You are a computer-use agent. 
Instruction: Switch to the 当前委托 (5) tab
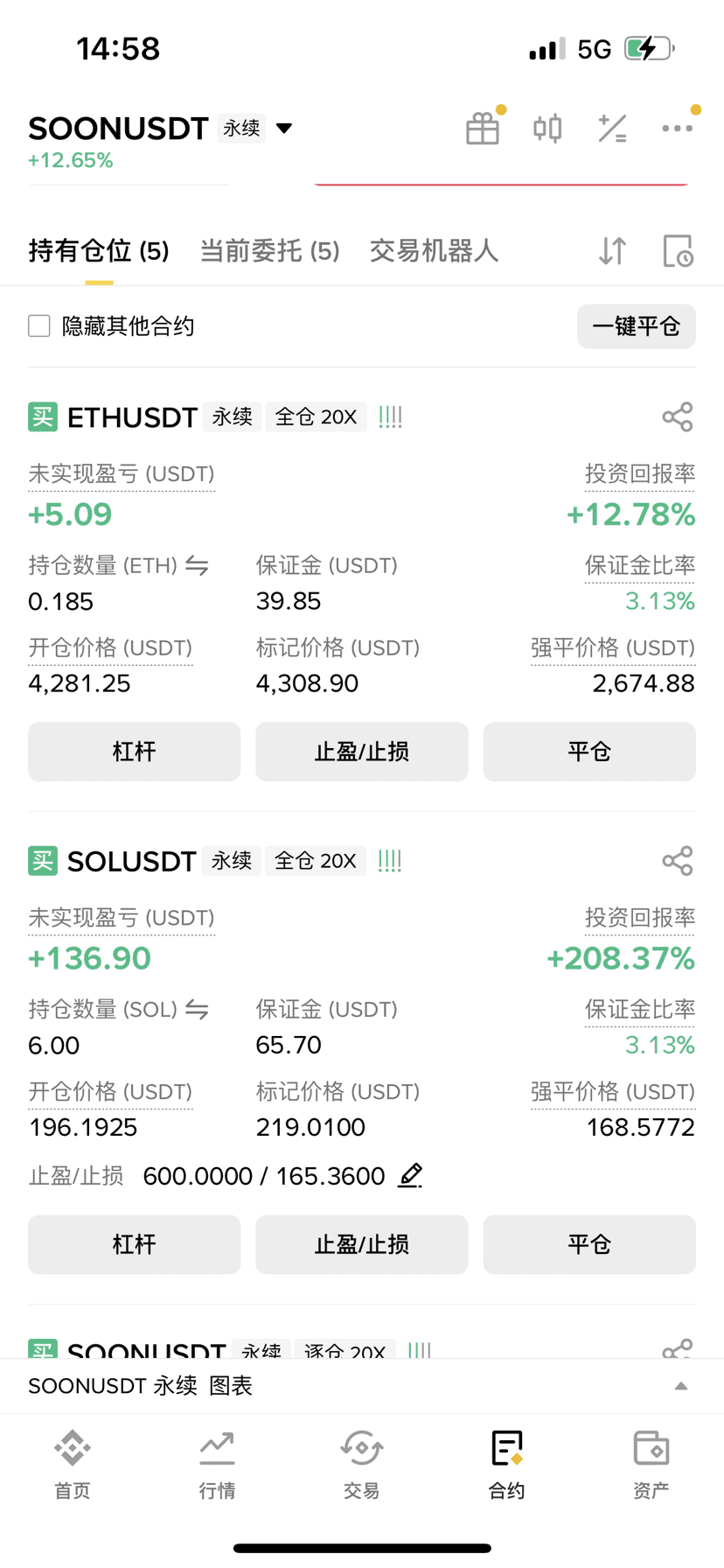click(269, 251)
